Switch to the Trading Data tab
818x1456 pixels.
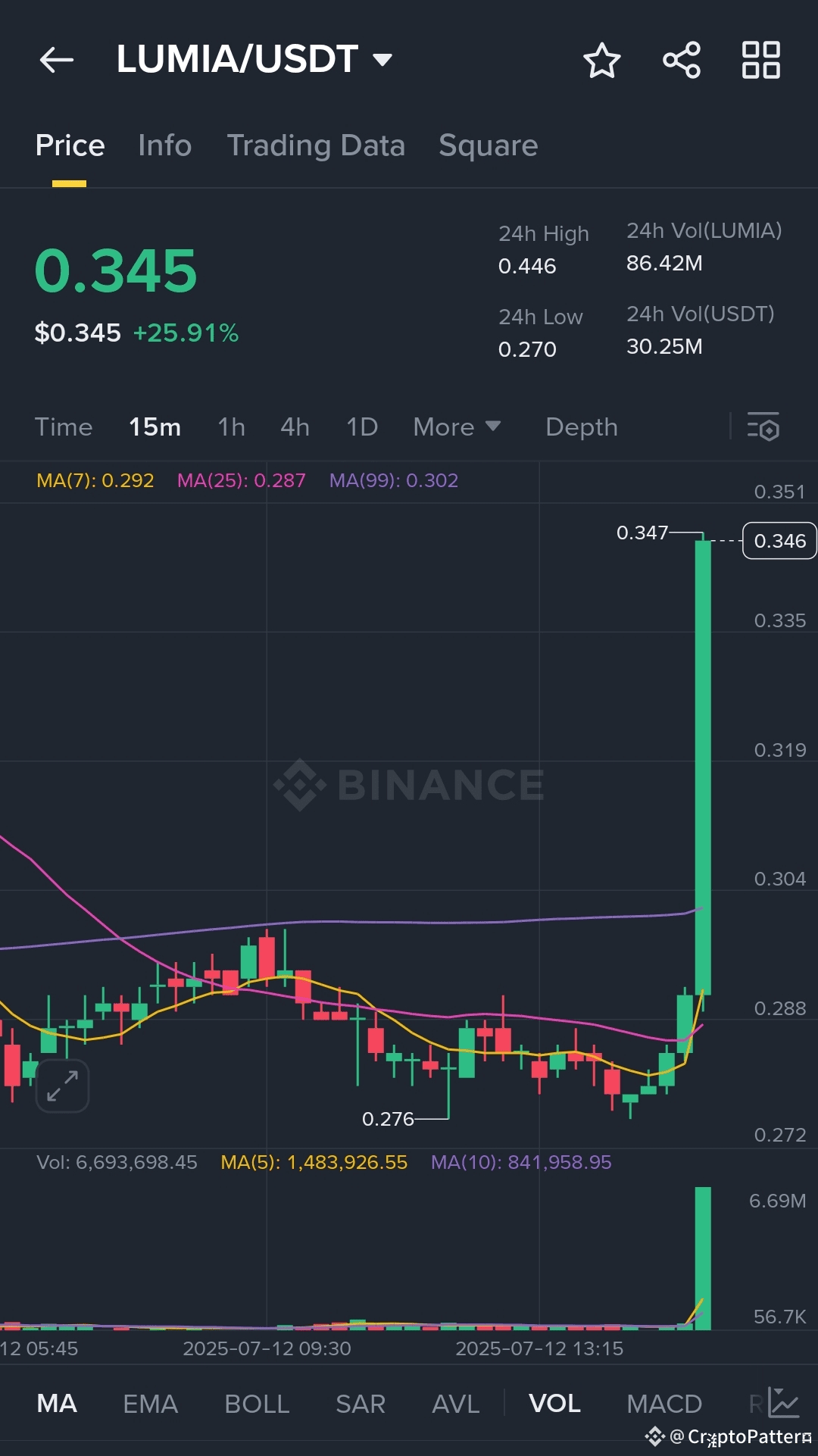[317, 145]
